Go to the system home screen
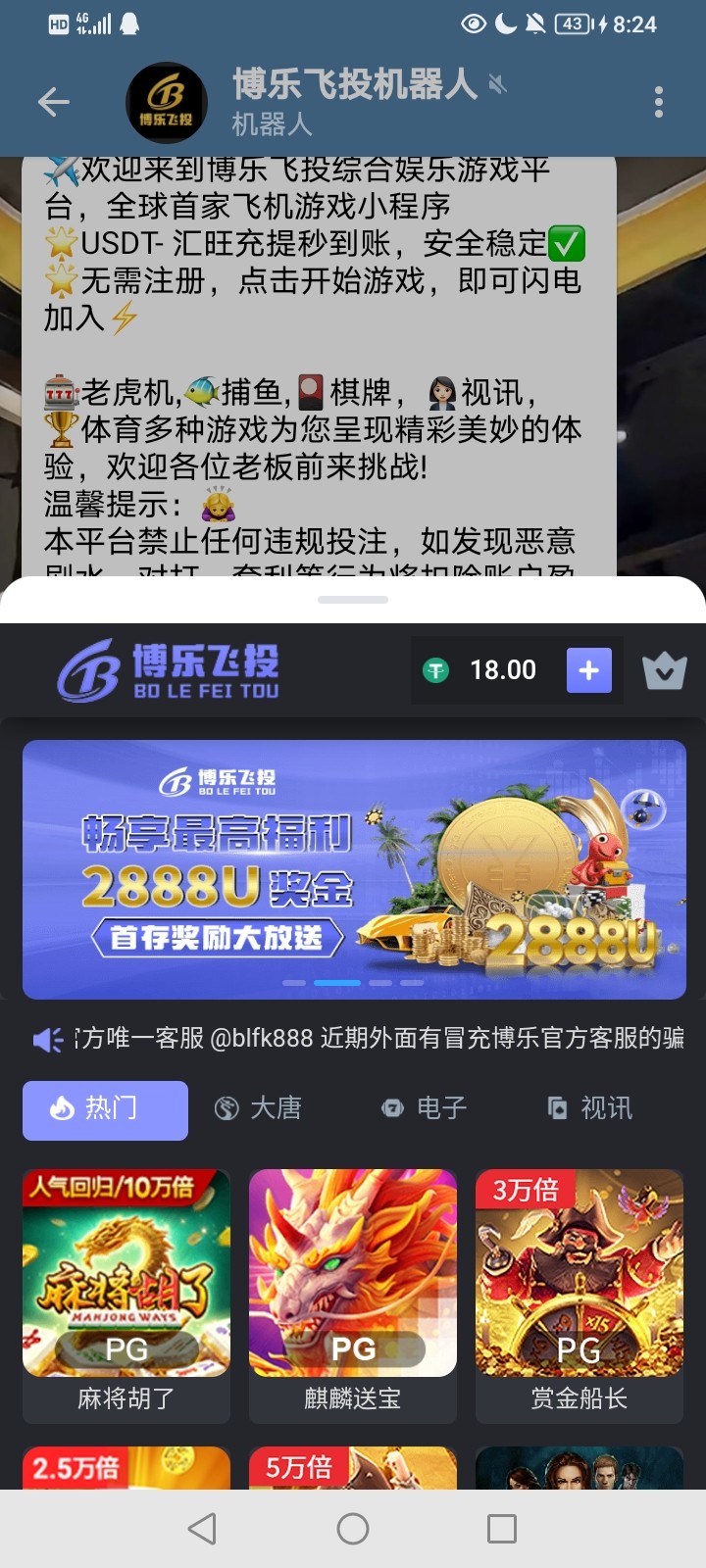 point(353,1529)
